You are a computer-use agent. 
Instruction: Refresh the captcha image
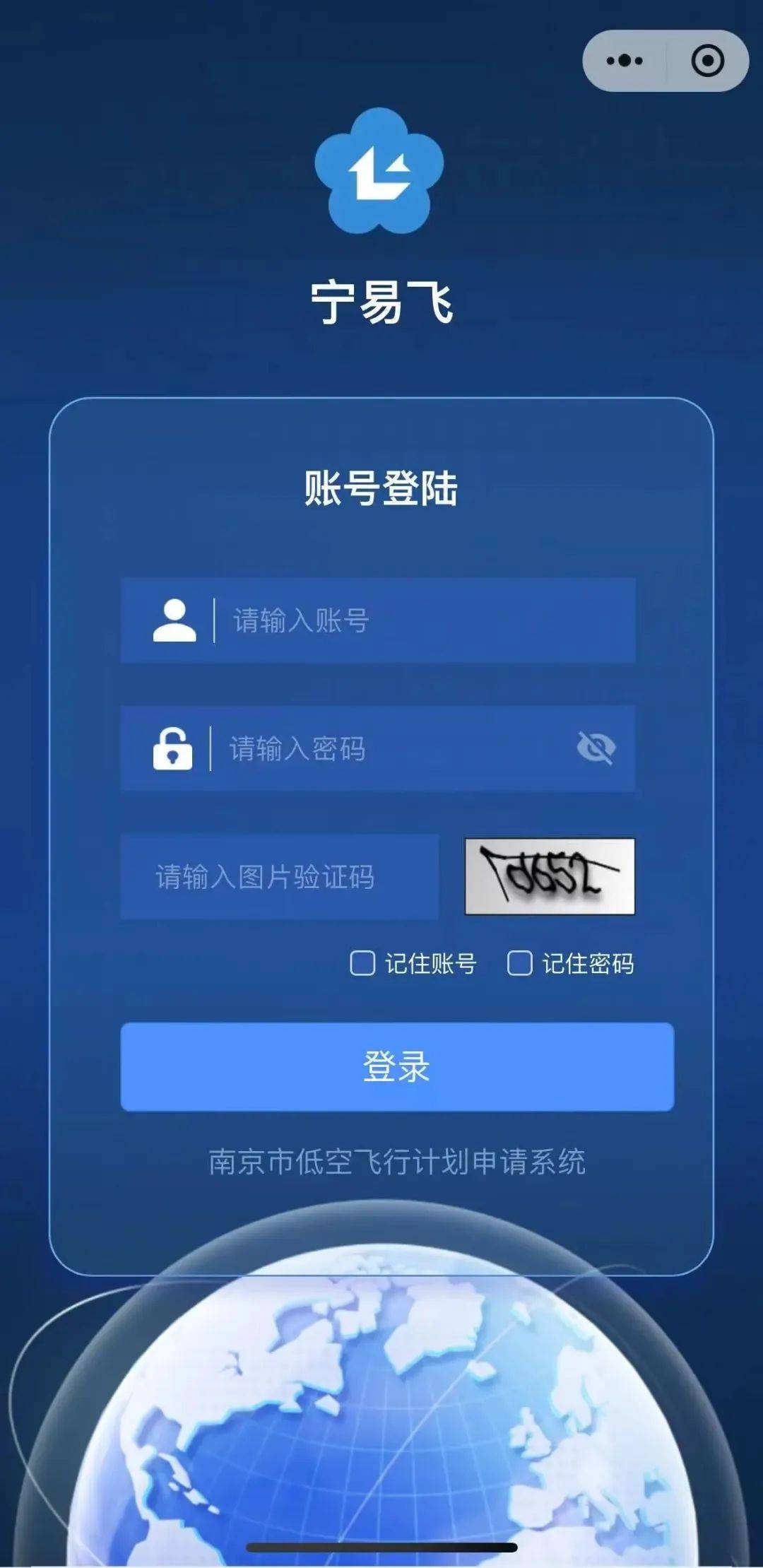[550, 876]
